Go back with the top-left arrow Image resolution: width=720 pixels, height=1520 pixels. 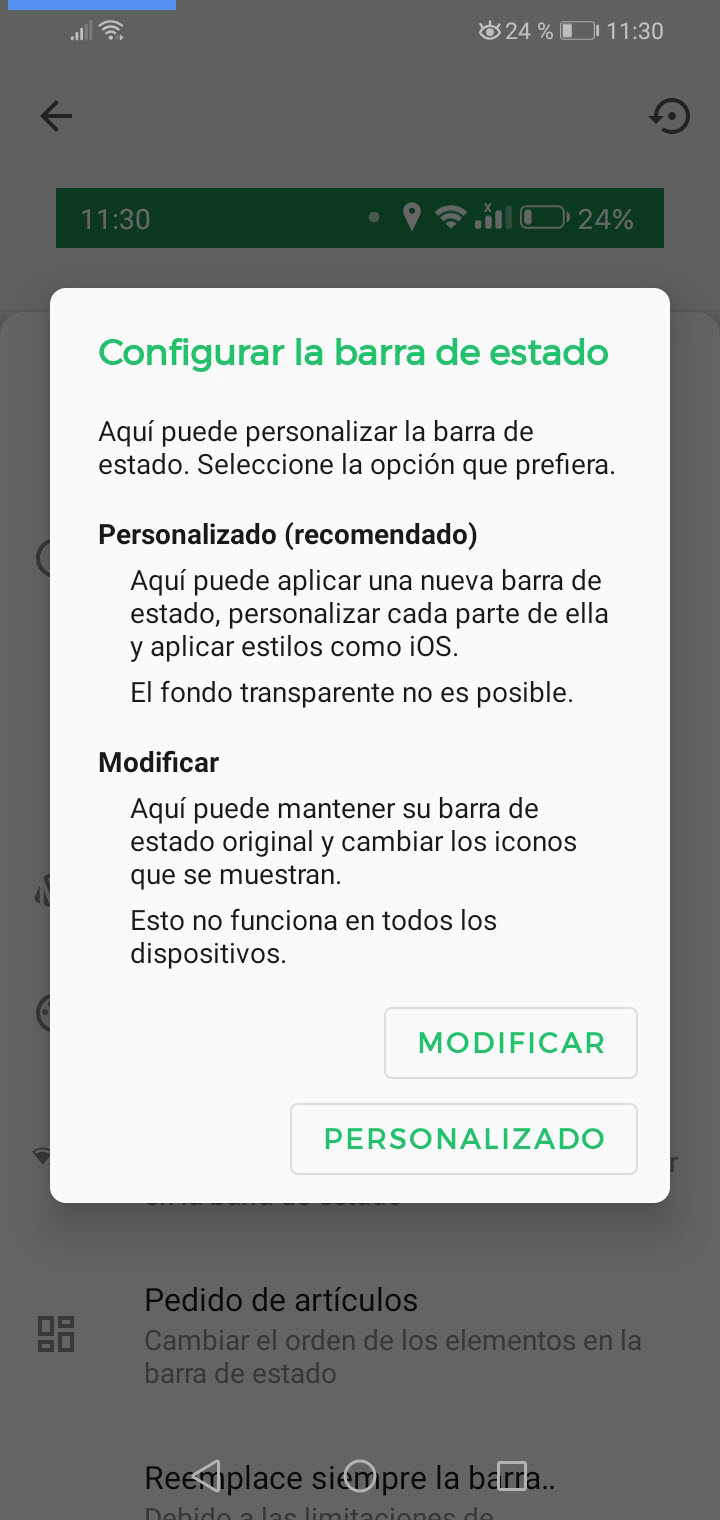click(56, 117)
